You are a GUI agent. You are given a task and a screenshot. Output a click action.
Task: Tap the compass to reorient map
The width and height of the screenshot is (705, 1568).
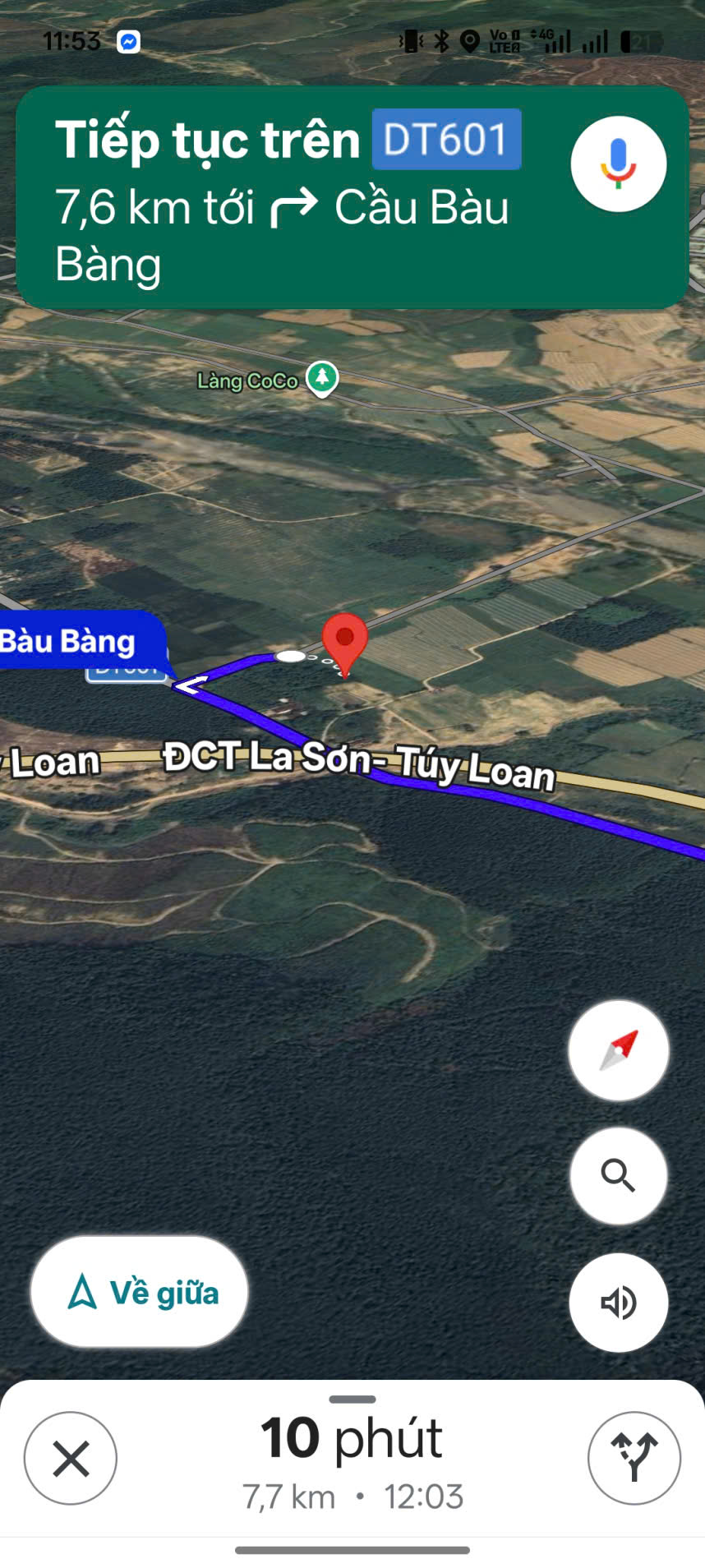tap(618, 1050)
